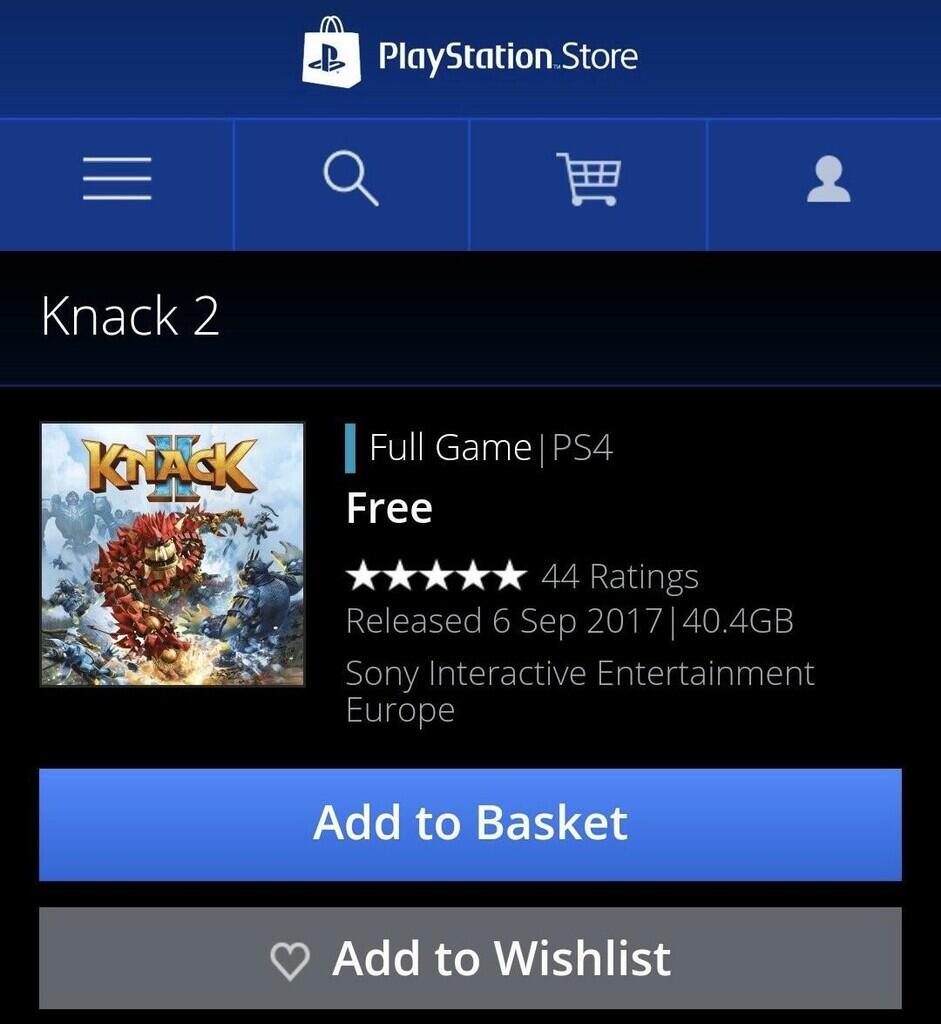This screenshot has width=941, height=1024.
Task: View the shopping cart
Action: [x=588, y=181]
